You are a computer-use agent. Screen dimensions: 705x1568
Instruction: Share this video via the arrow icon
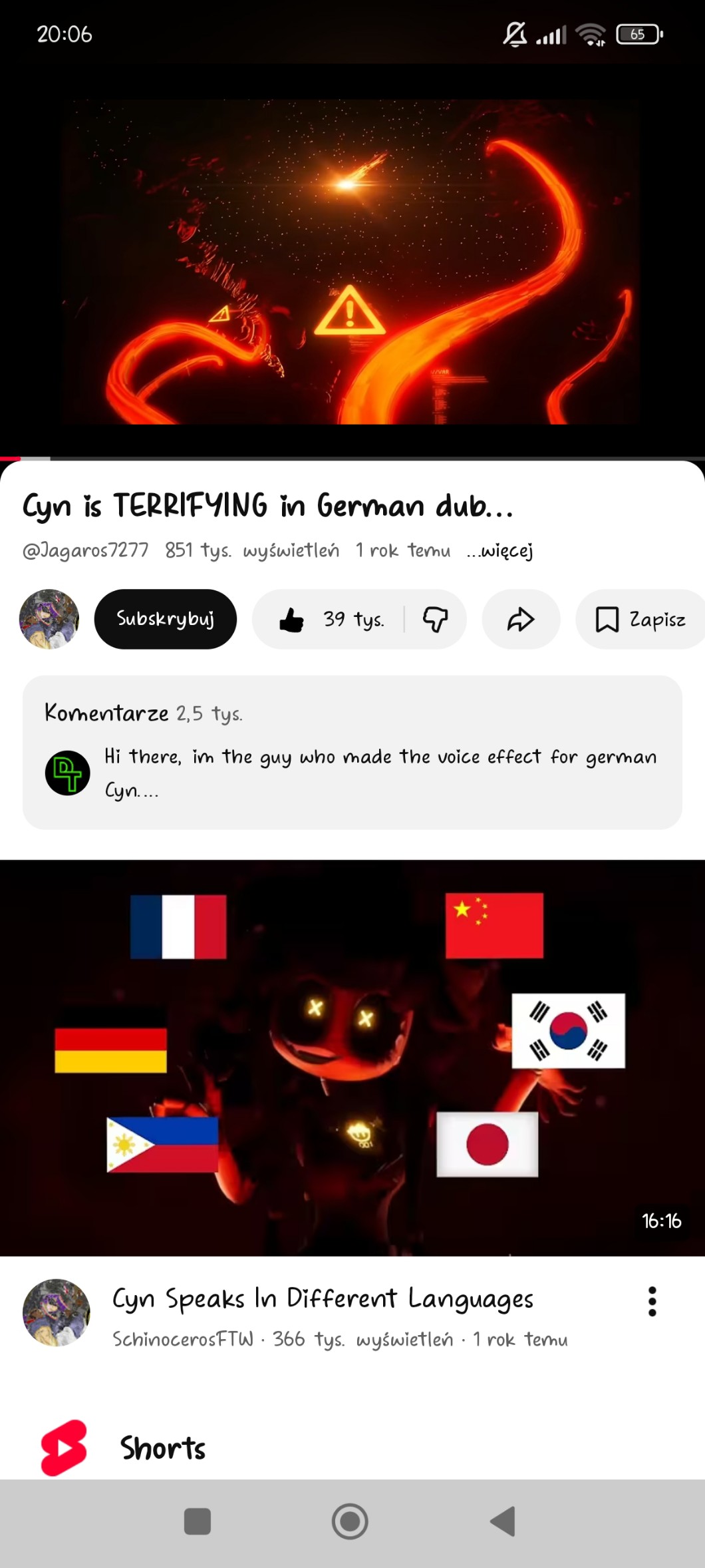coord(521,620)
